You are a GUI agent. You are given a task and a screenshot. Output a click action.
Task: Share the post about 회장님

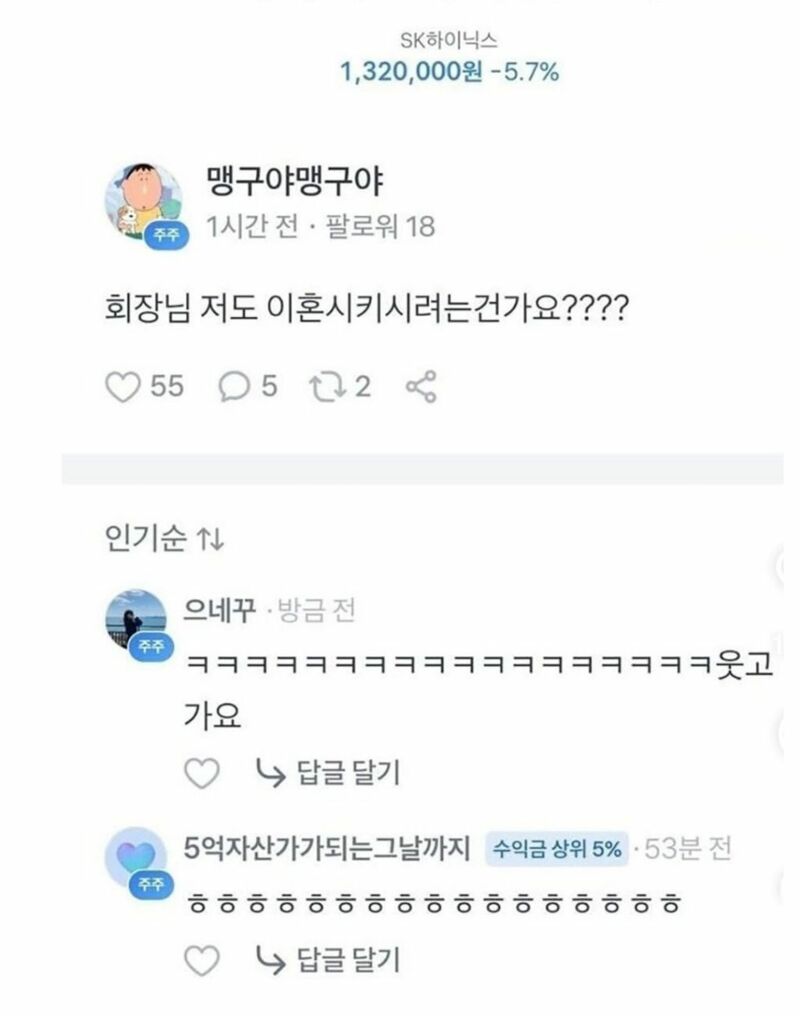[421, 387]
